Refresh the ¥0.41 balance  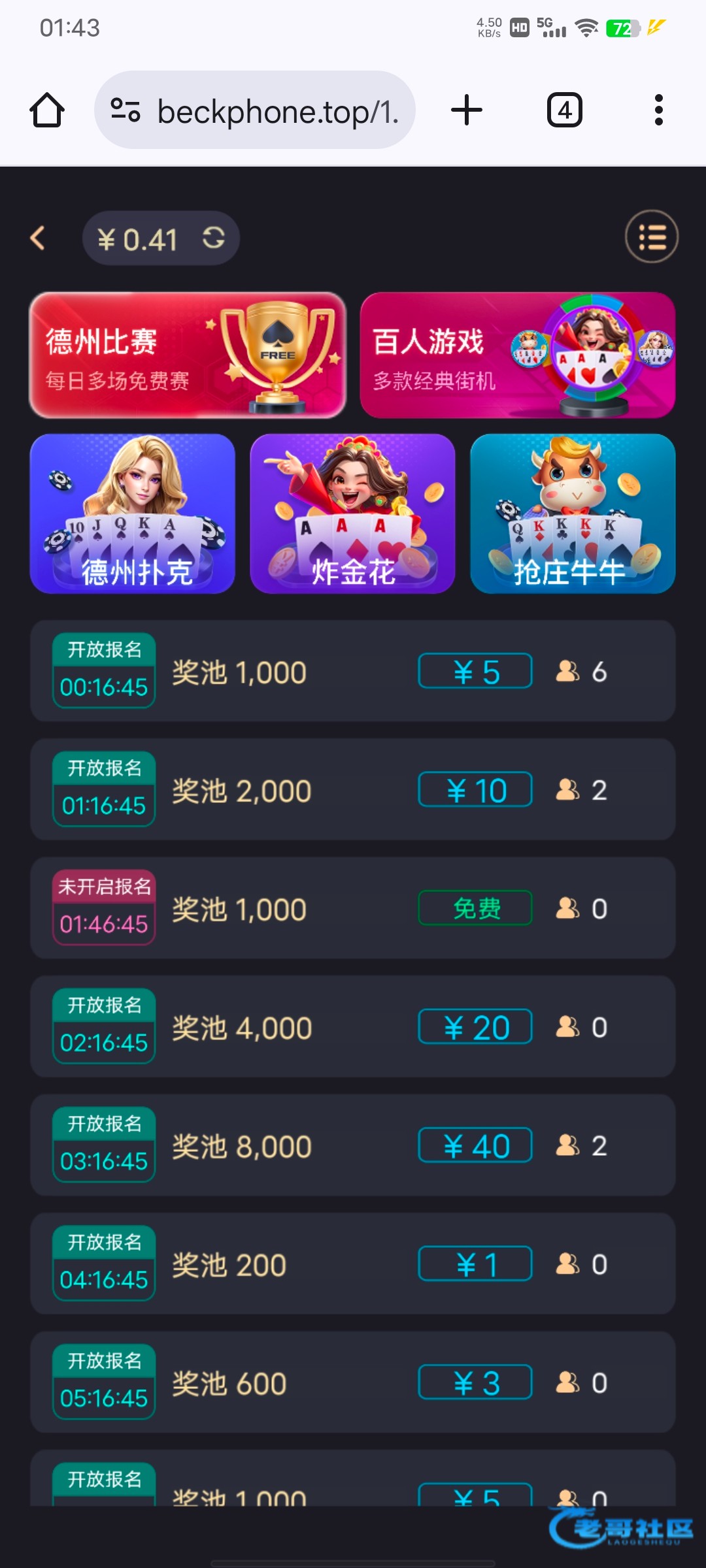point(214,238)
